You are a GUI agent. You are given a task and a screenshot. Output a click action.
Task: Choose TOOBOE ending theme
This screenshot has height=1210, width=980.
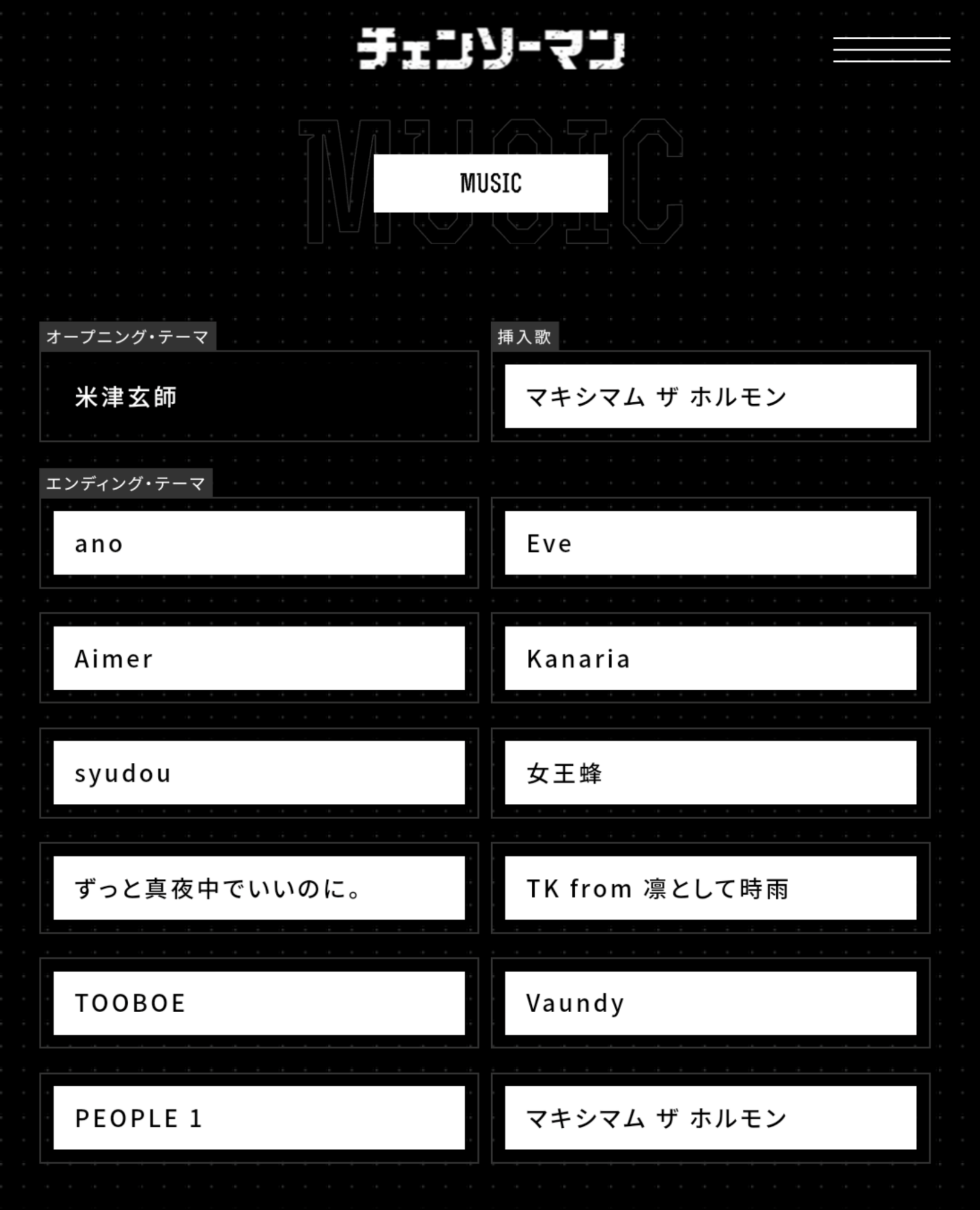coord(259,1002)
